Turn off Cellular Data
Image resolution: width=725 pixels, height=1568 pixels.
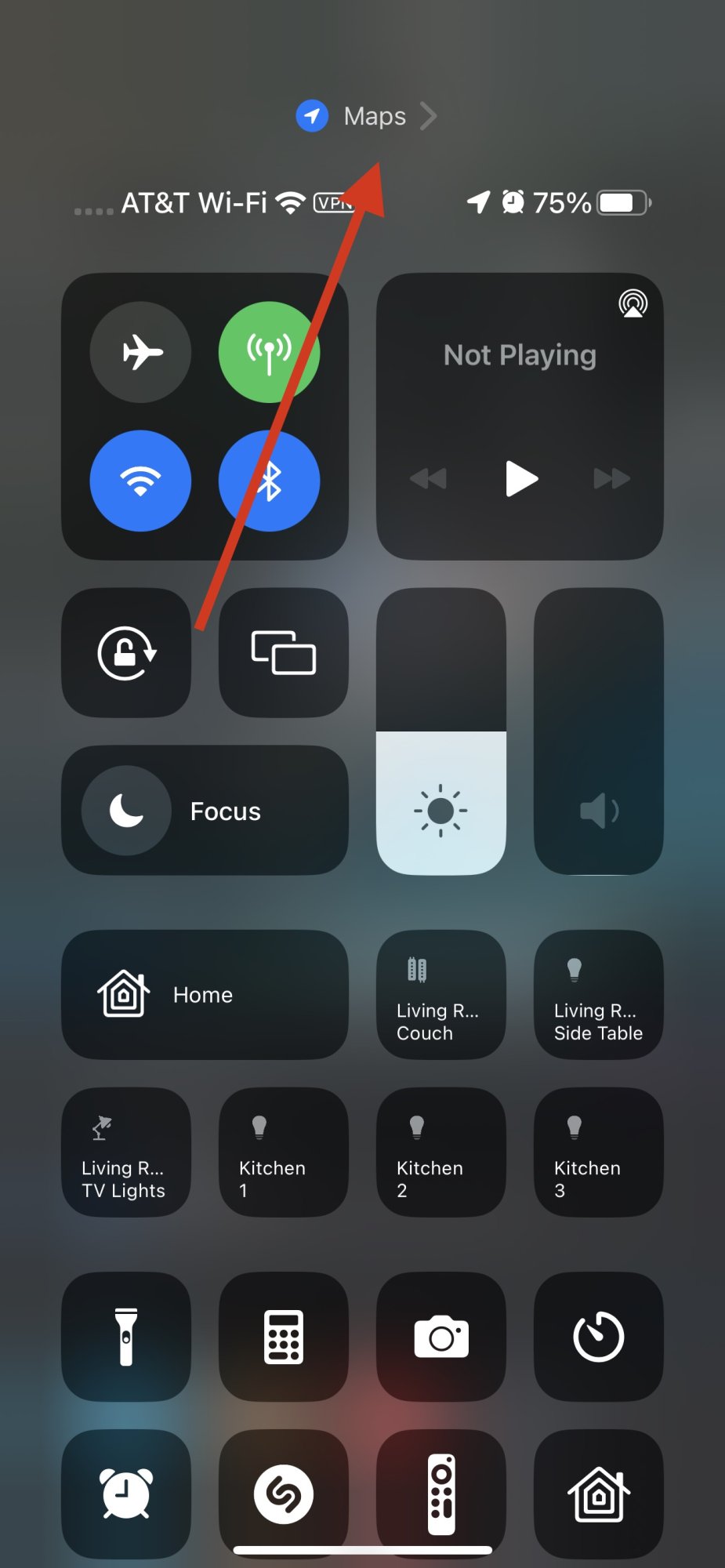point(269,352)
